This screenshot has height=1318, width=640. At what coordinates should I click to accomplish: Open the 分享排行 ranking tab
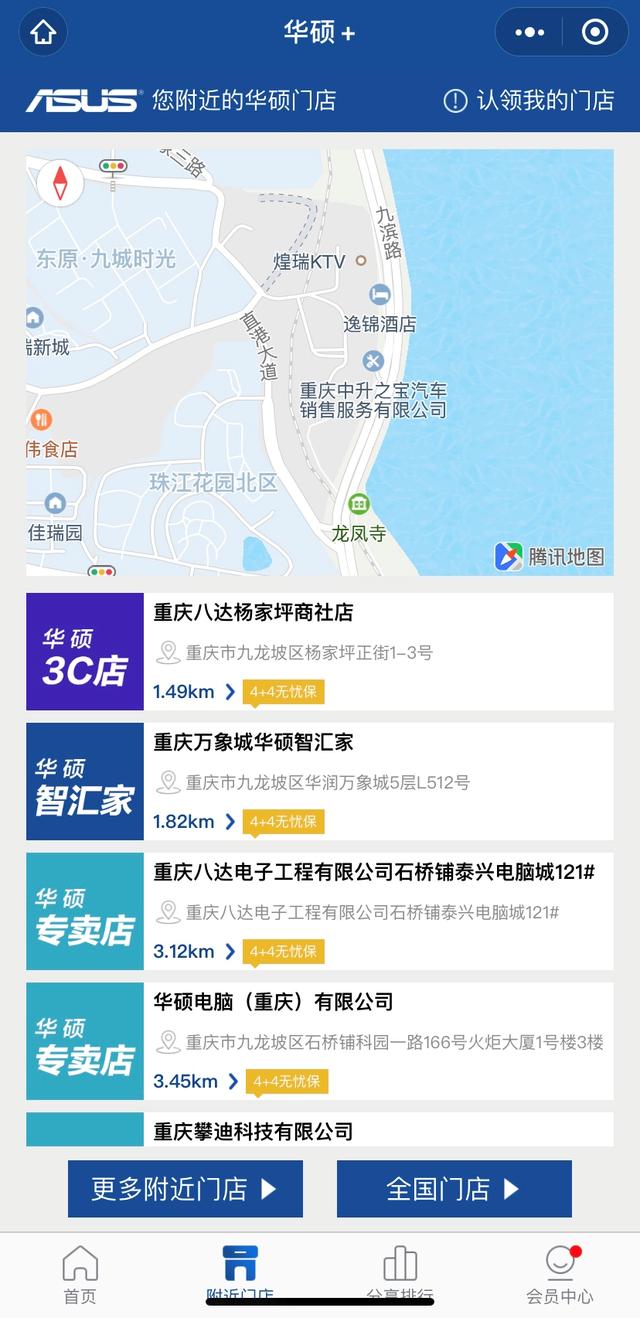pyautogui.click(x=400, y=1274)
